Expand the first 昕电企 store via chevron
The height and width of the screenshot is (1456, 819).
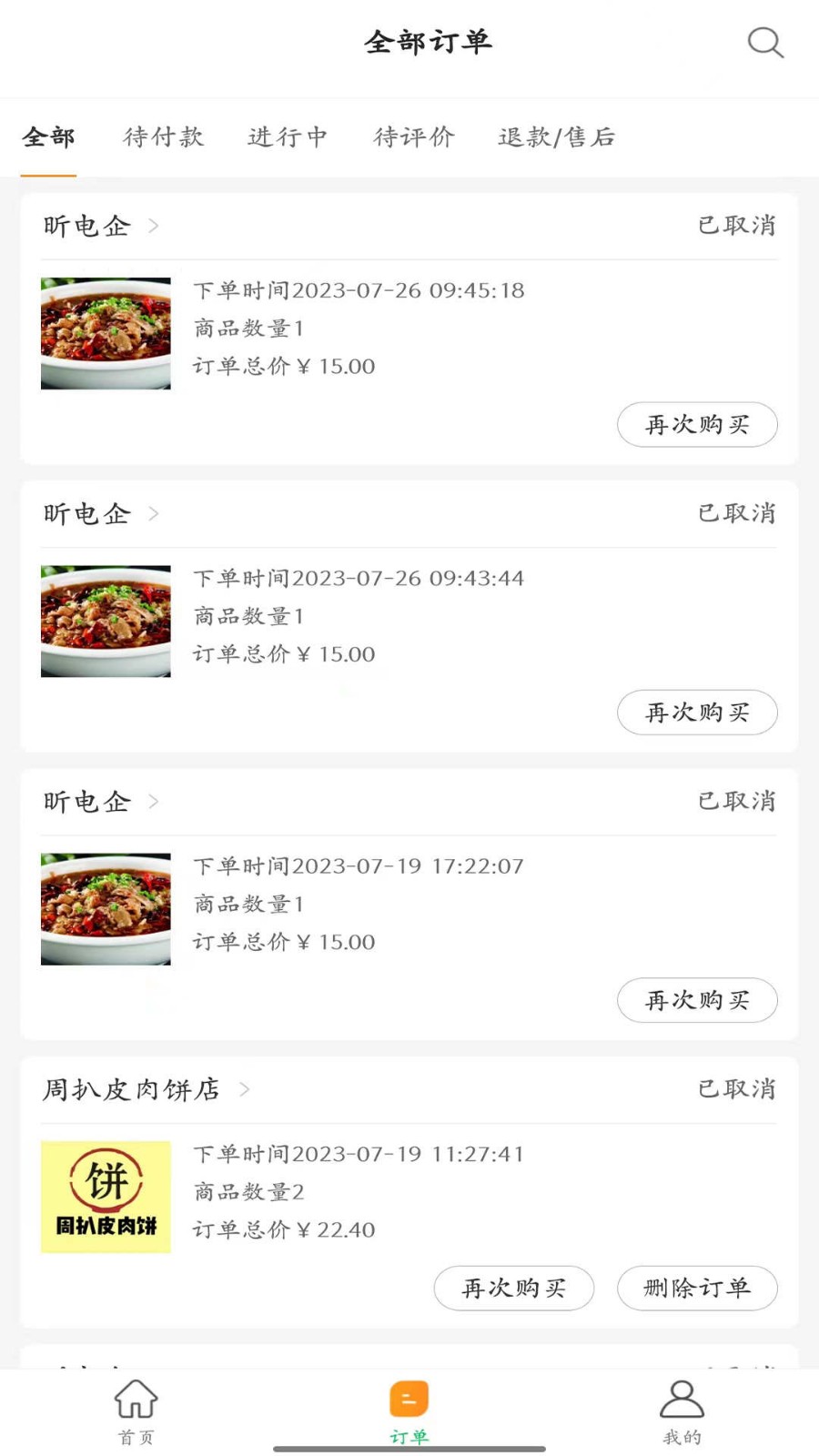pyautogui.click(x=153, y=226)
